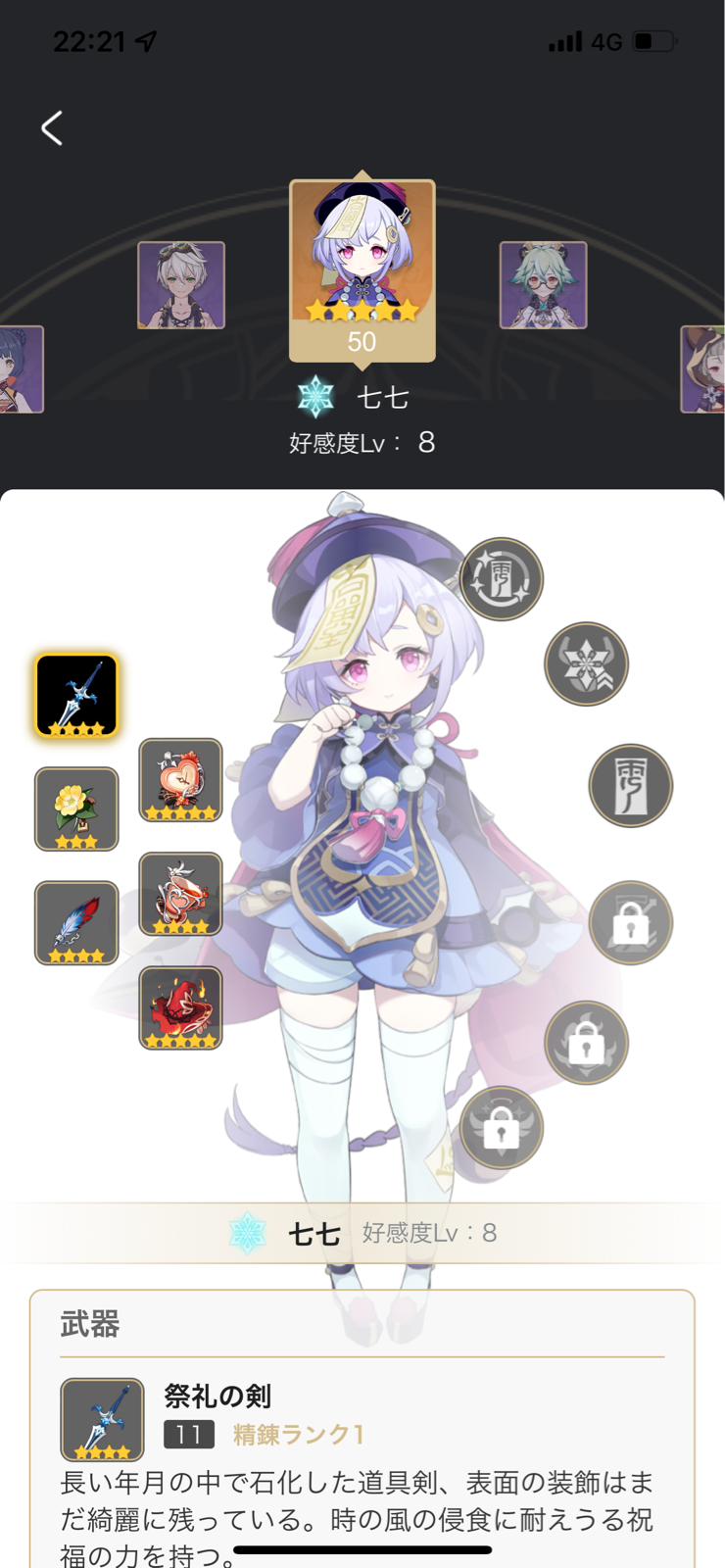Switch to the green-haired glasses character portrait
The image size is (725, 1568).
[x=543, y=285]
